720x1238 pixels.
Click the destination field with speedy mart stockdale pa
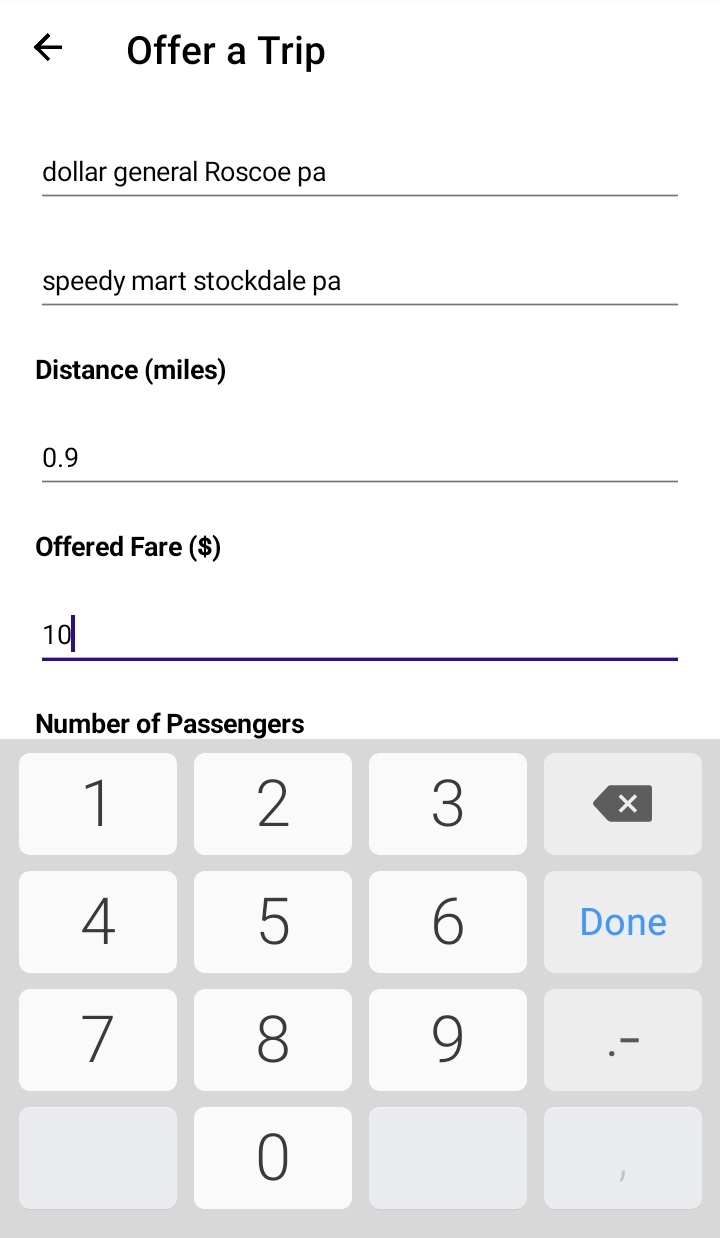point(360,281)
